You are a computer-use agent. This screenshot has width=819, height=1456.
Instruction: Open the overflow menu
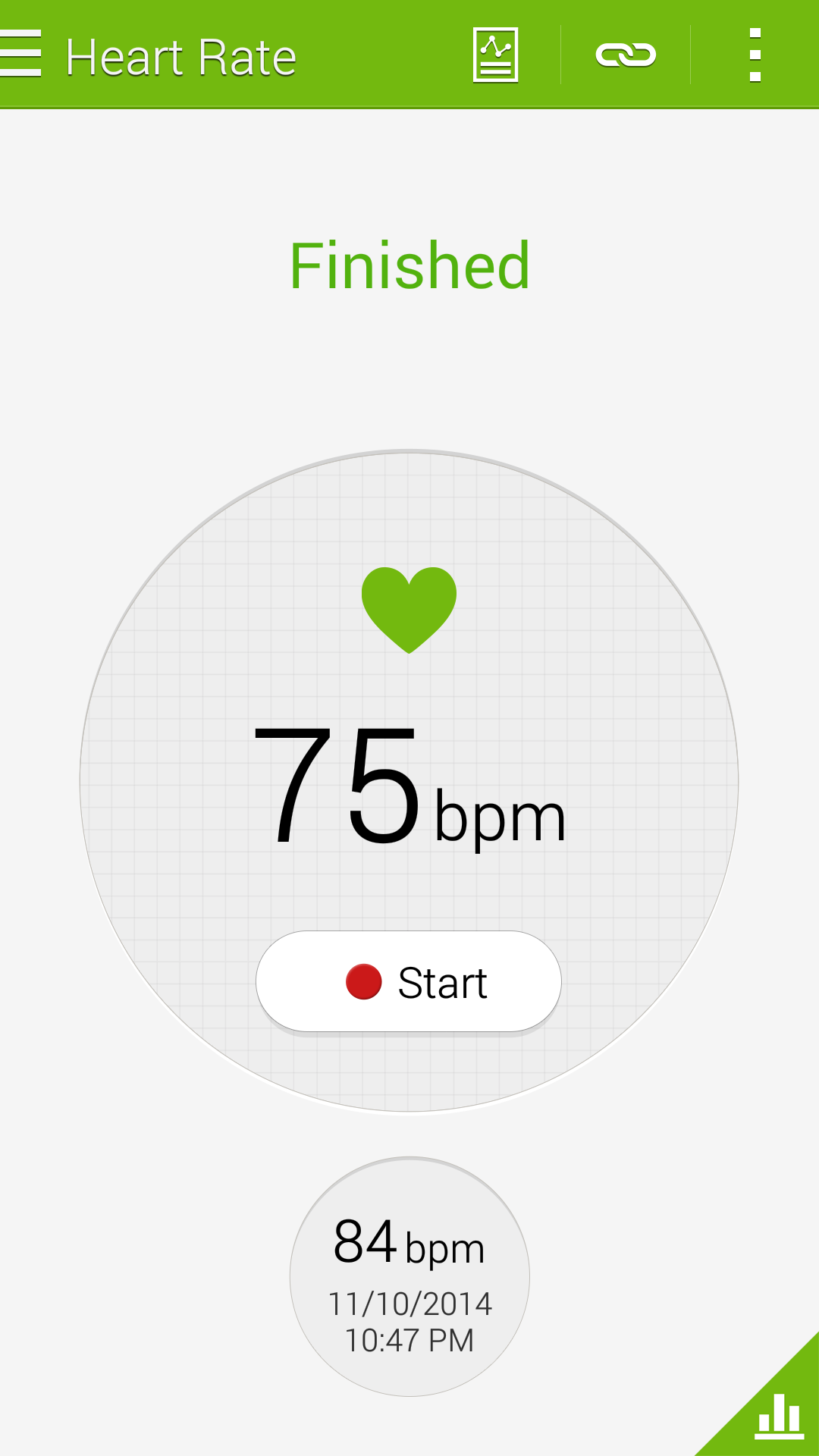[755, 55]
